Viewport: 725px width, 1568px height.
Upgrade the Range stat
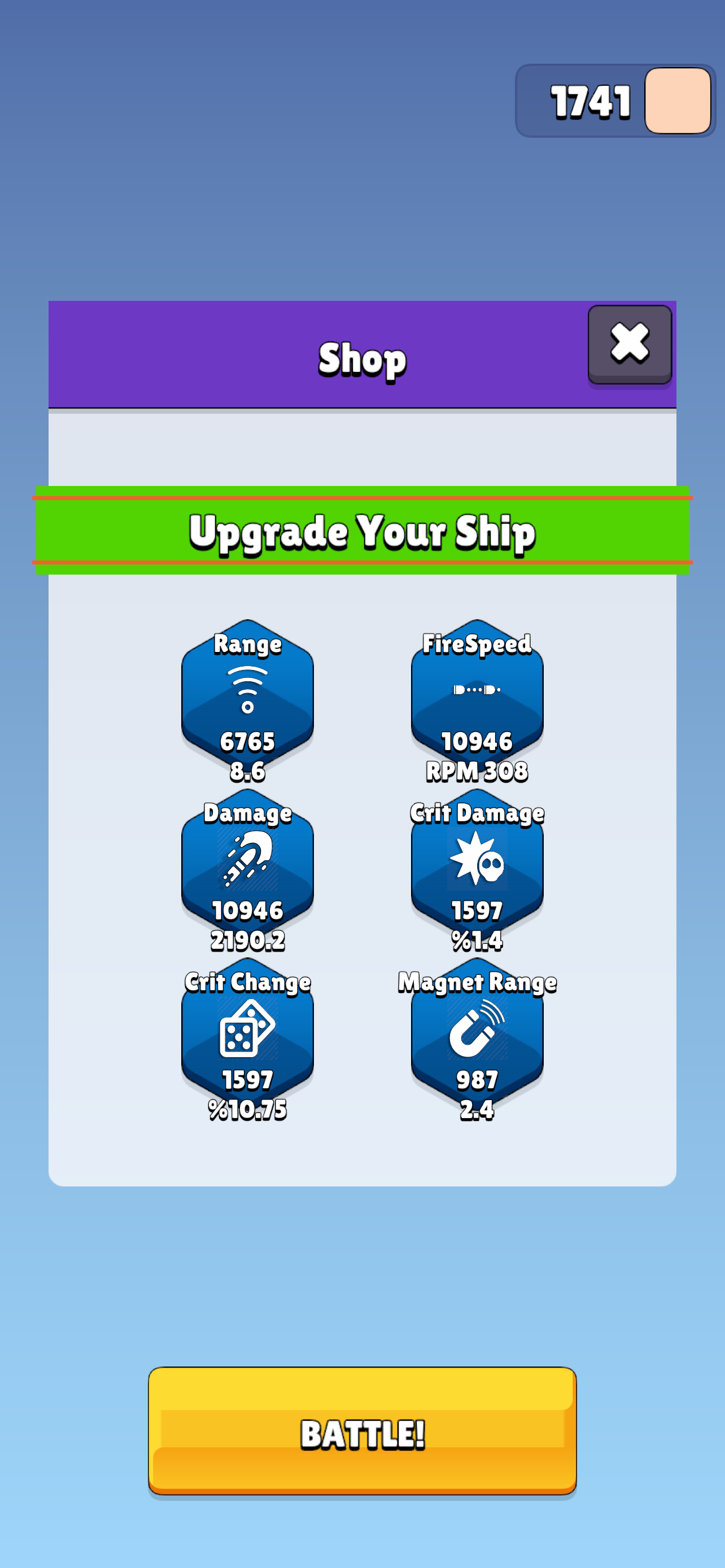point(247,694)
